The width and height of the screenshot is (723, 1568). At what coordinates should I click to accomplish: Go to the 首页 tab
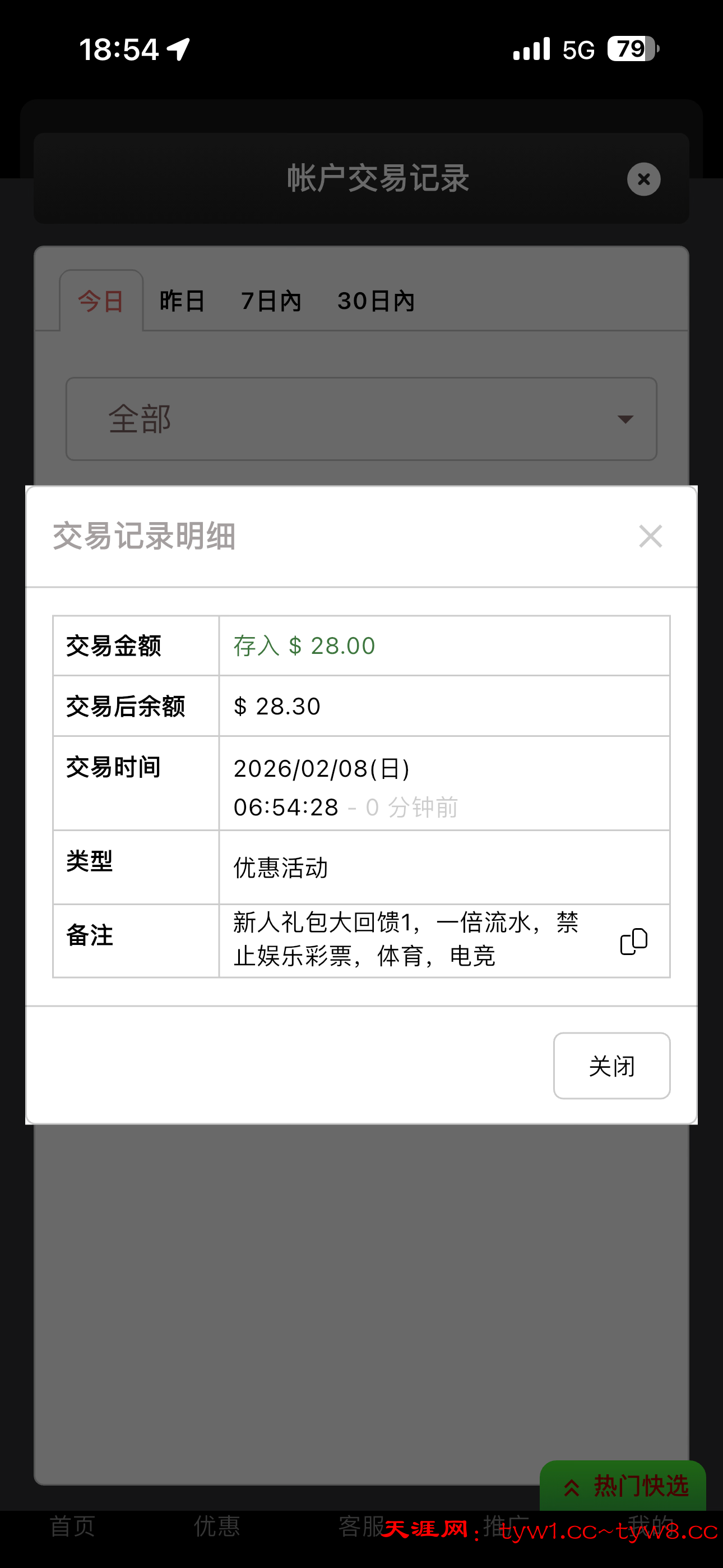(x=72, y=1526)
